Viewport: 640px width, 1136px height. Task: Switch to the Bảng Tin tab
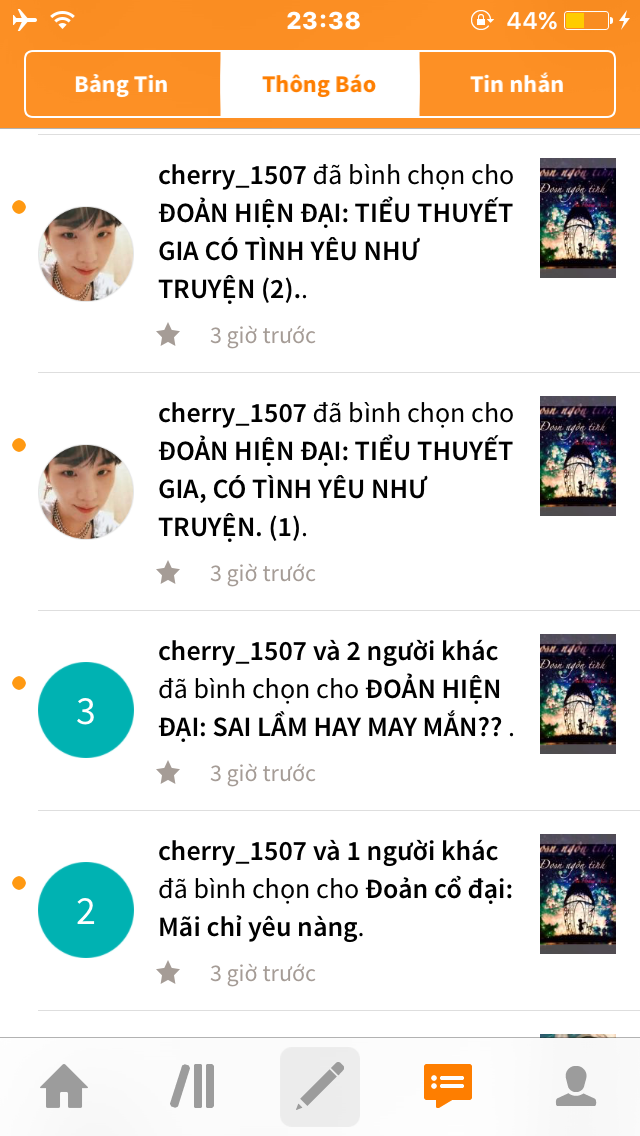[x=122, y=84]
